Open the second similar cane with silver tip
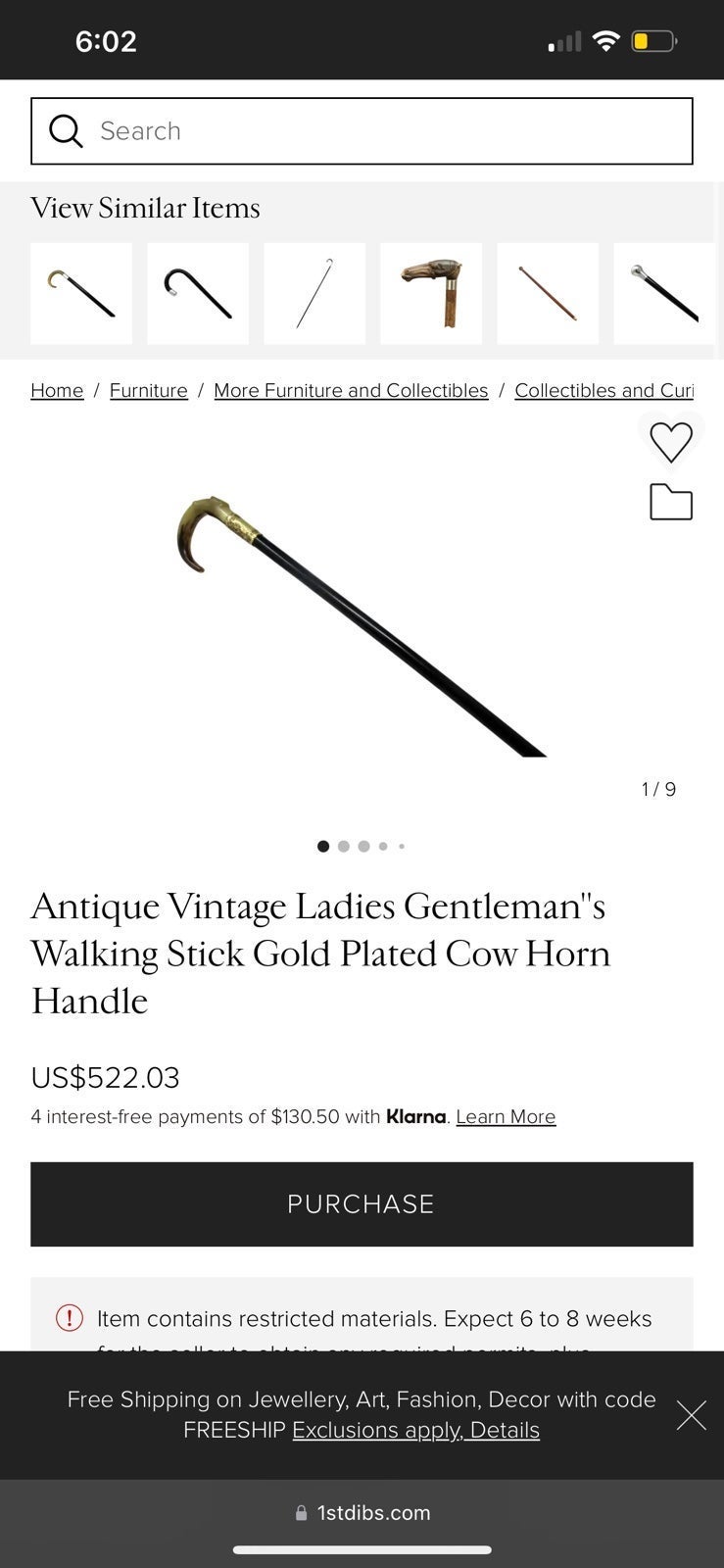The width and height of the screenshot is (724, 1568). point(198,293)
